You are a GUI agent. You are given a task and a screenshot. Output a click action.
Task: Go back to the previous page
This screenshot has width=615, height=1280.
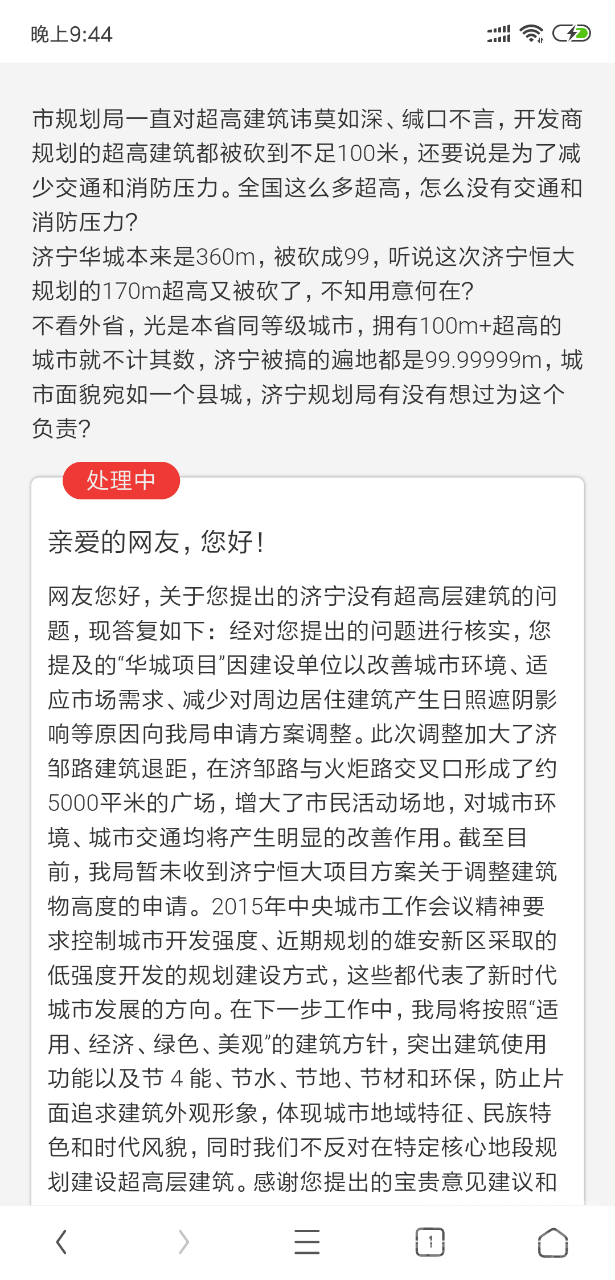point(62,1242)
